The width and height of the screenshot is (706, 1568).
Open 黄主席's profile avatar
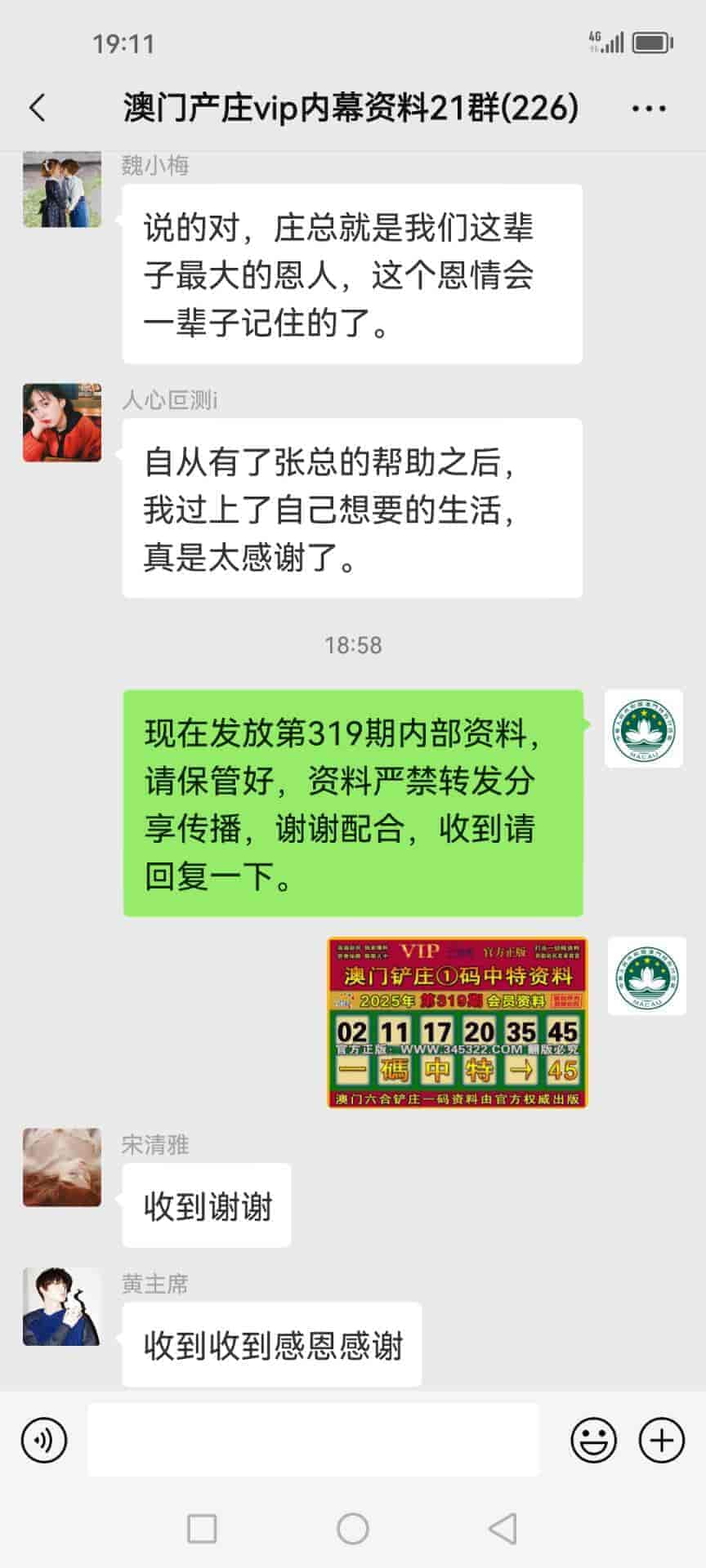pyautogui.click(x=62, y=1307)
